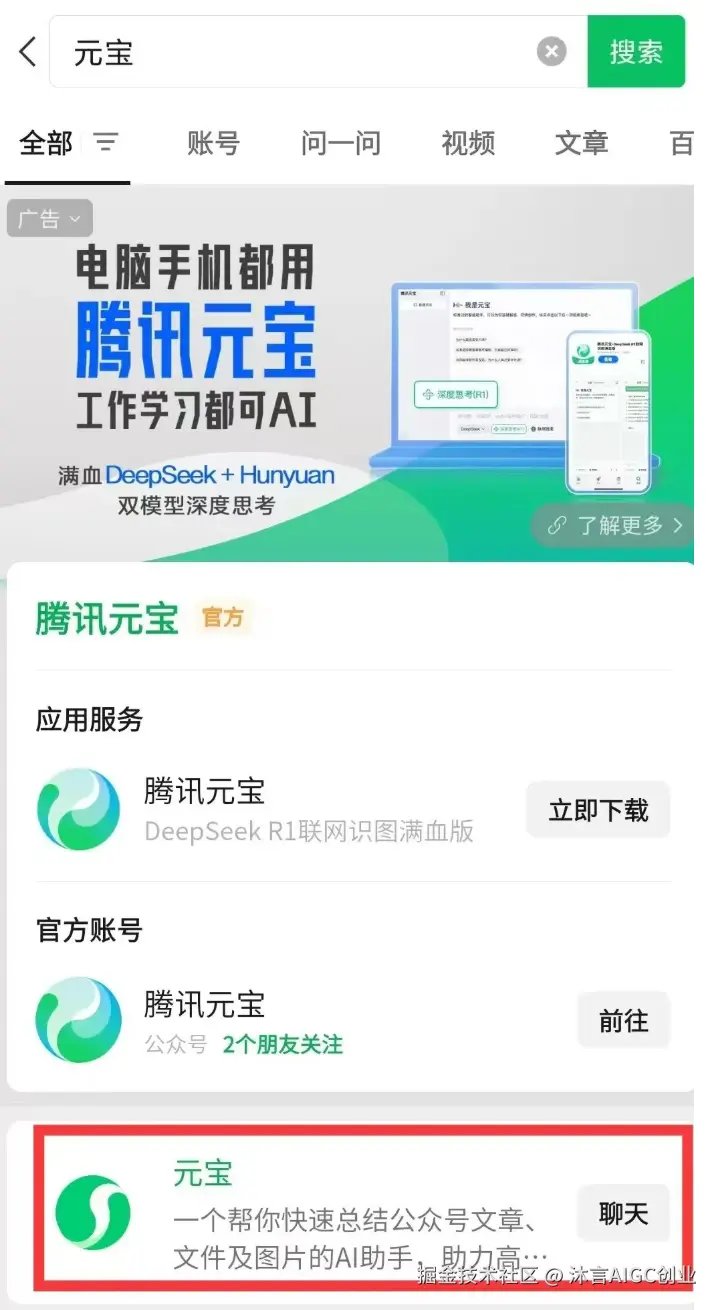Clear the search text with the X

551,52
